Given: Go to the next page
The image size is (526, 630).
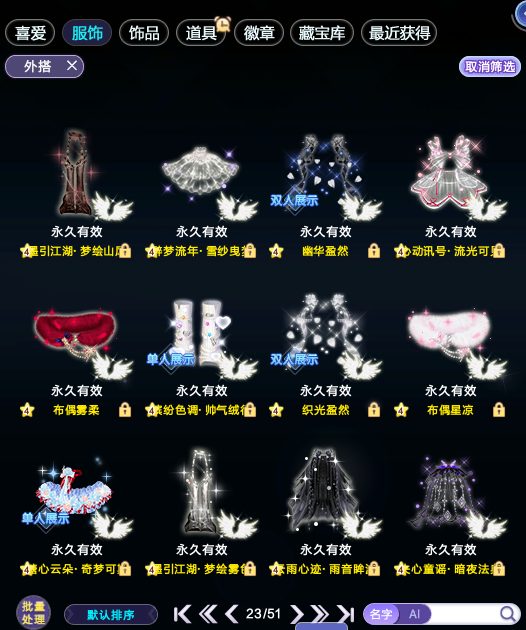Looking at the screenshot, I should tap(297, 614).
